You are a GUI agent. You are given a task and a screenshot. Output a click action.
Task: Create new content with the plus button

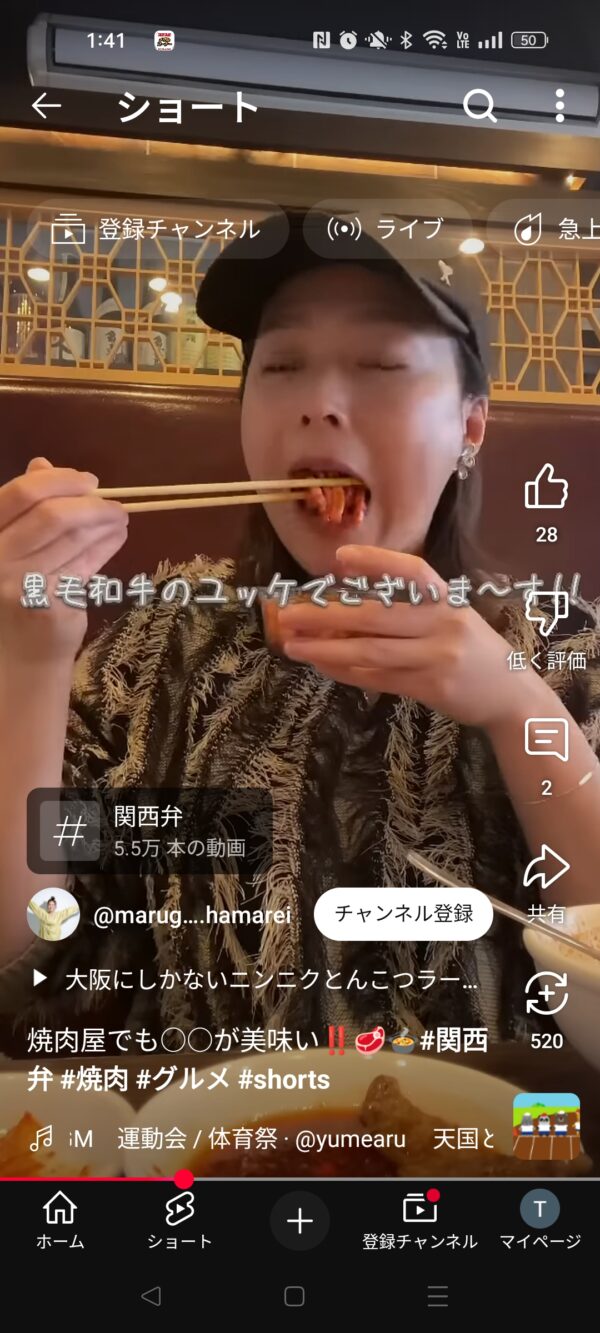[300, 1221]
